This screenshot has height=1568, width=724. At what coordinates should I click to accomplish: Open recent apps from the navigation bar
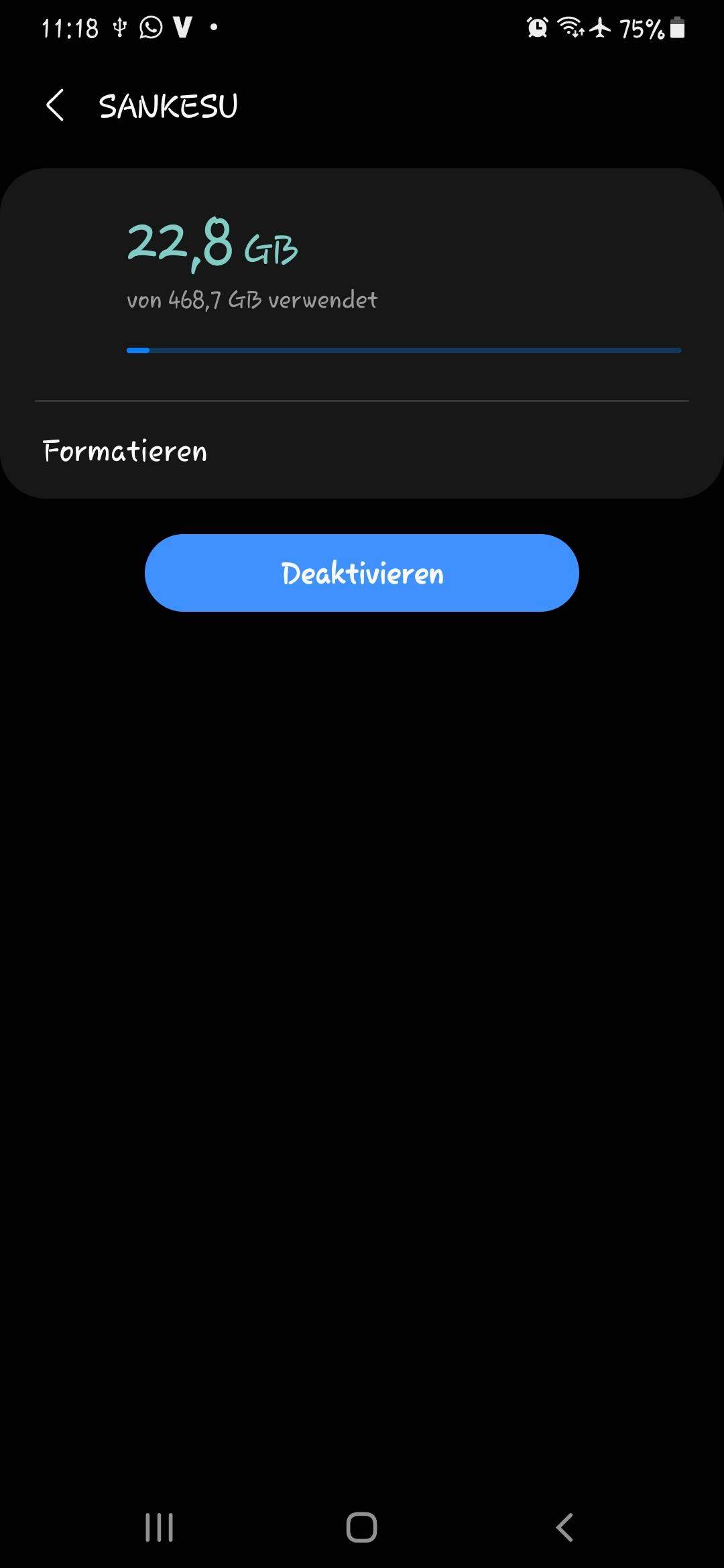(160, 1528)
